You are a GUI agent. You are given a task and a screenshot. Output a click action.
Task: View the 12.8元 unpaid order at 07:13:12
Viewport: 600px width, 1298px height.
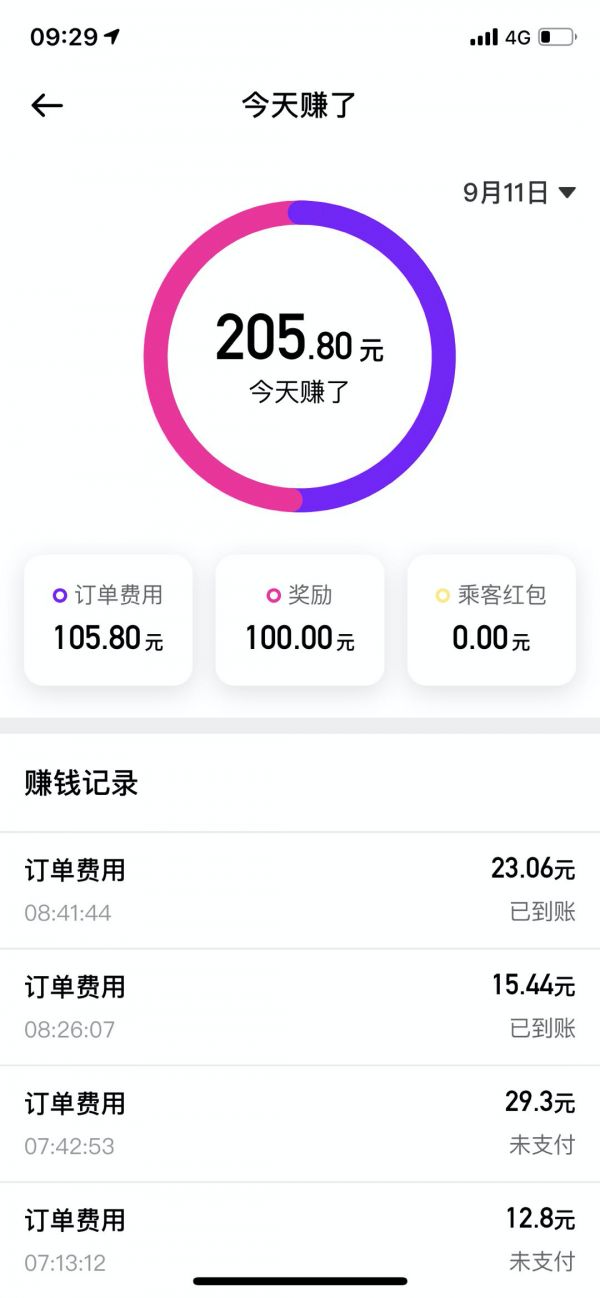tap(300, 1238)
